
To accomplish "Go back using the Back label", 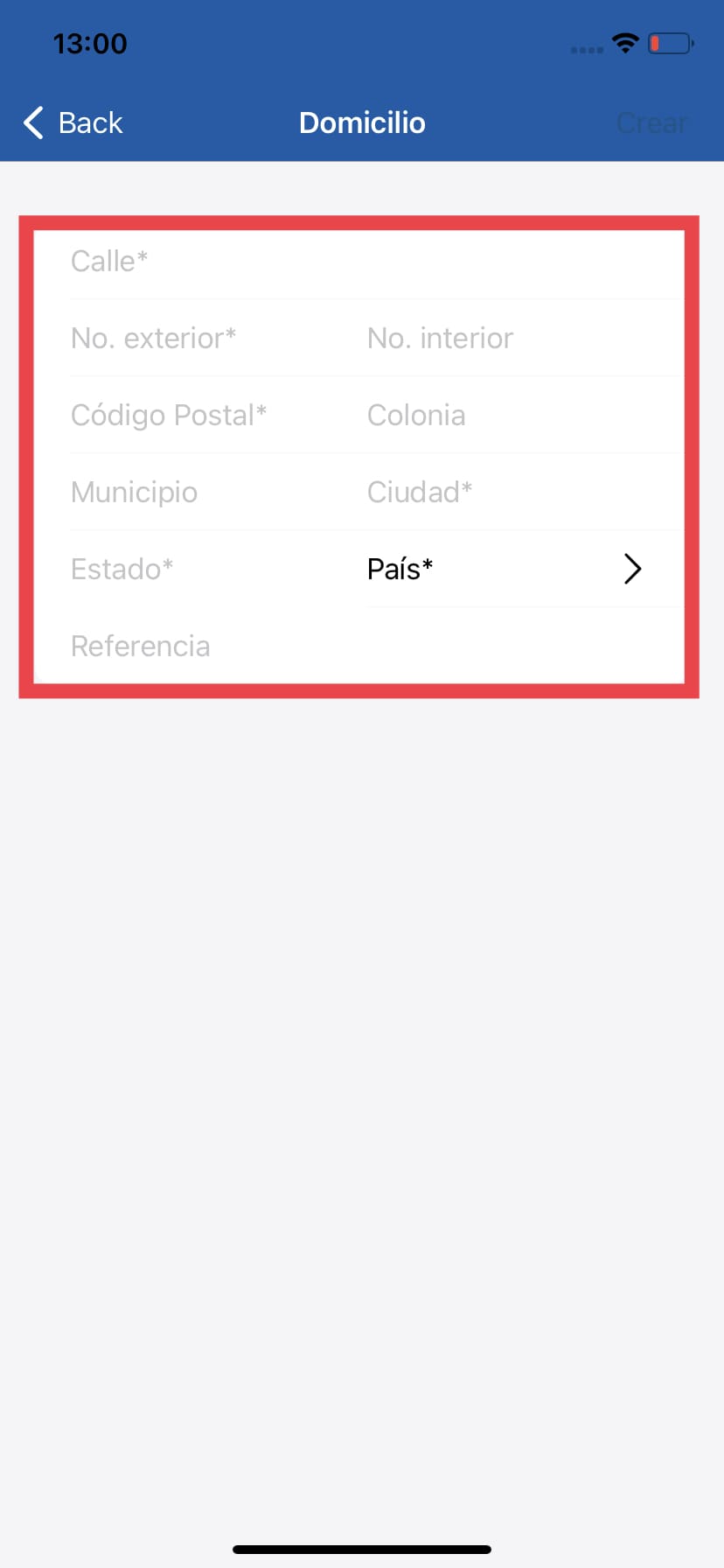I will 90,122.
